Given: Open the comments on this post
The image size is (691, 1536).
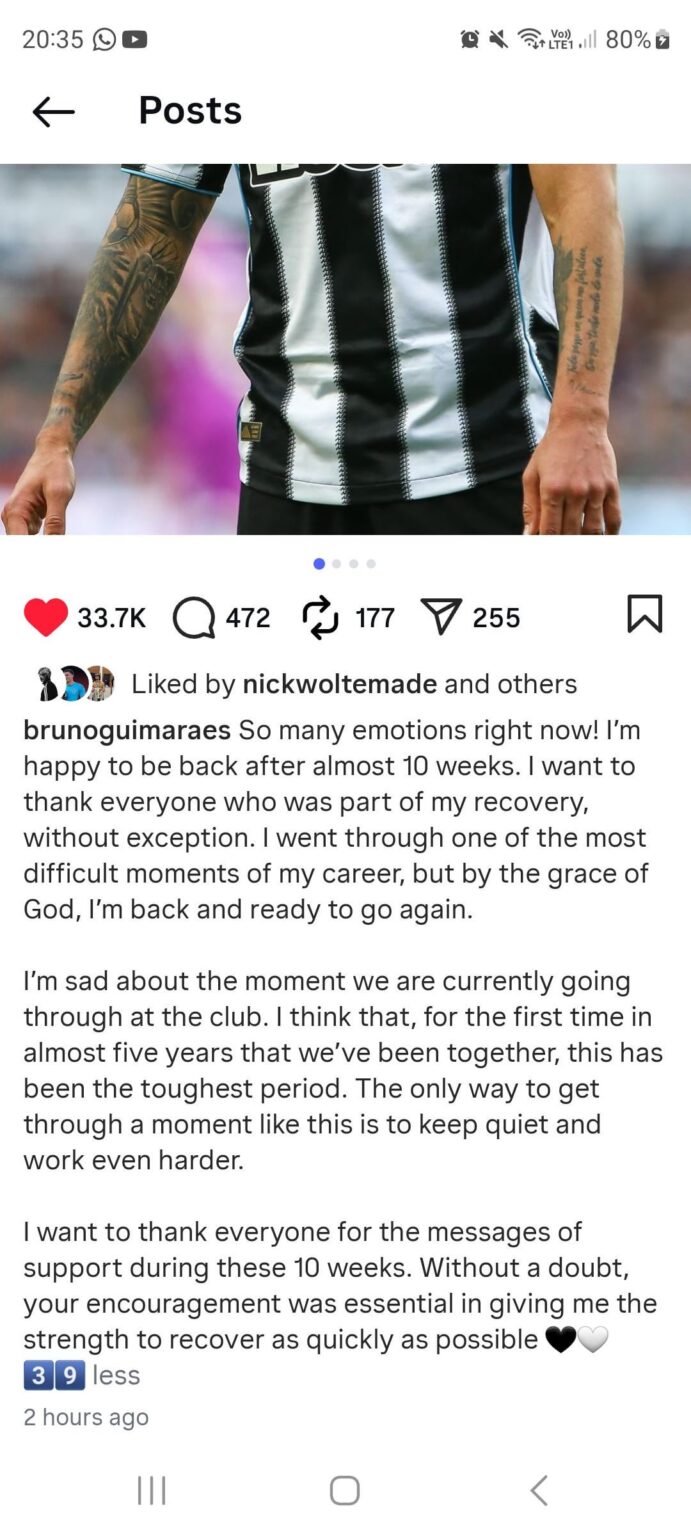Looking at the screenshot, I should click(x=193, y=618).
